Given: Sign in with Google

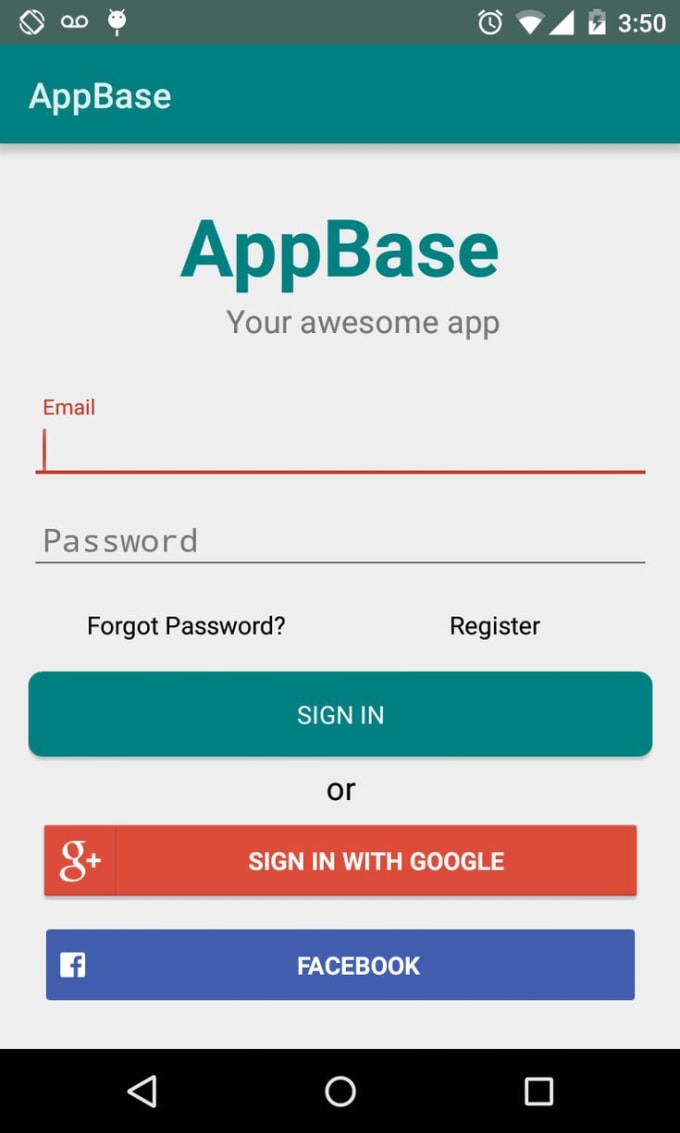Looking at the screenshot, I should point(340,861).
